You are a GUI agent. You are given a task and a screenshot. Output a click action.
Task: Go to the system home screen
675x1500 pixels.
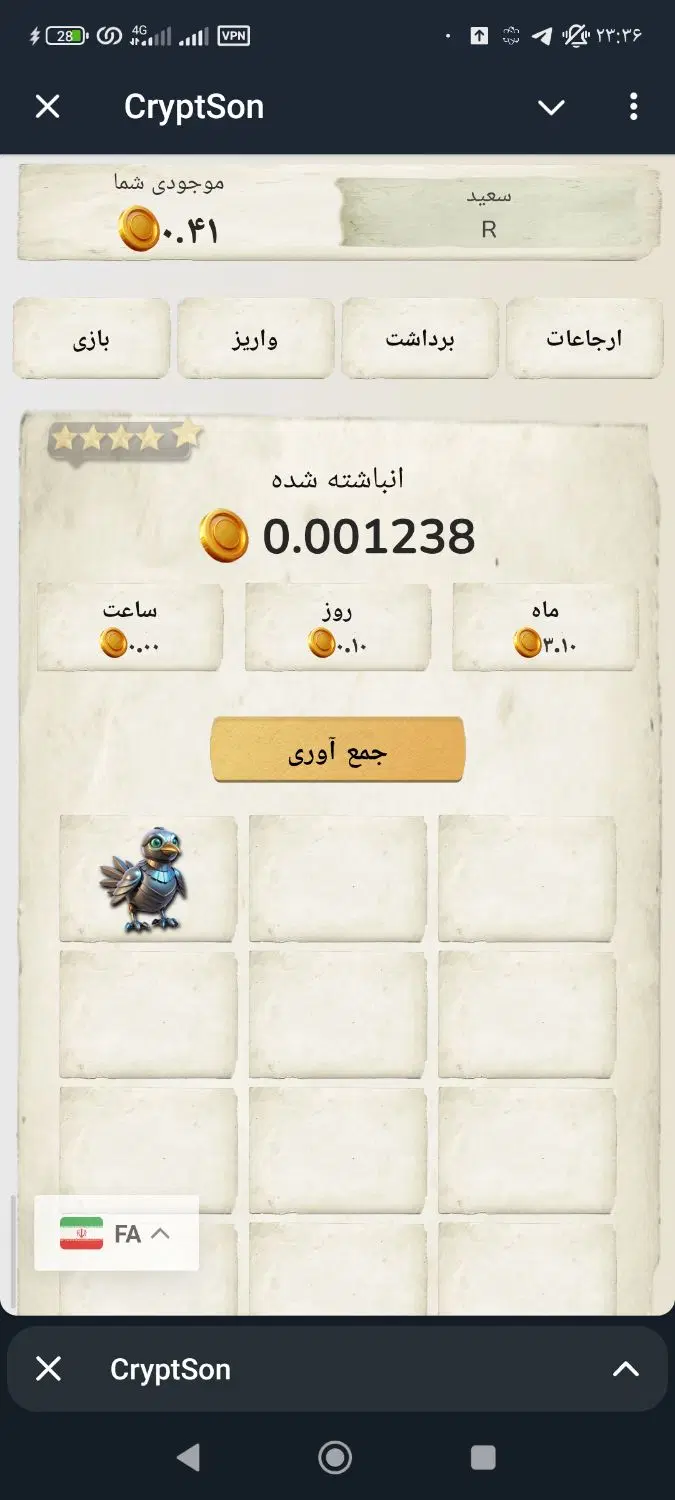click(x=335, y=1458)
